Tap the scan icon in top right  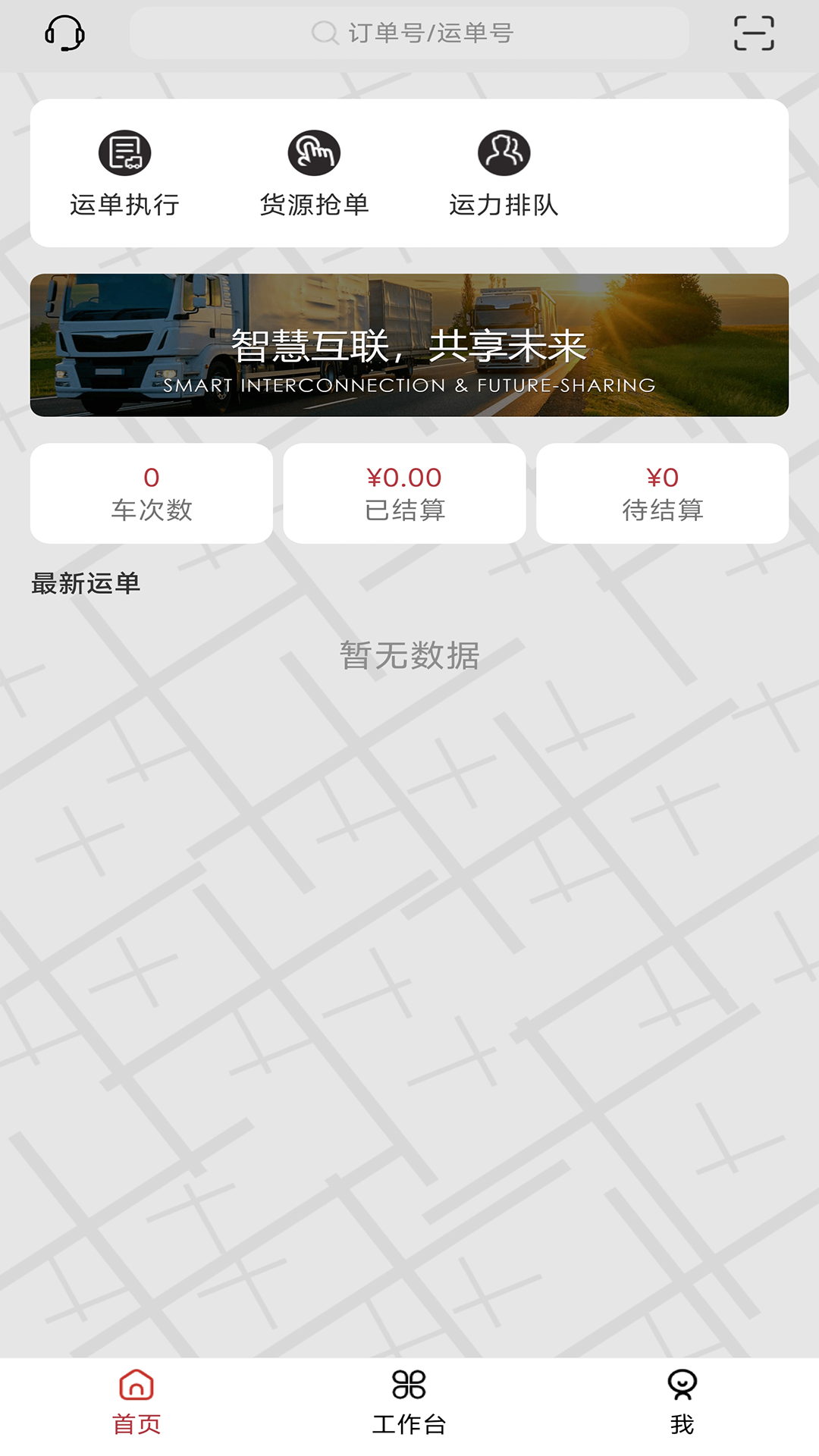coord(754,33)
